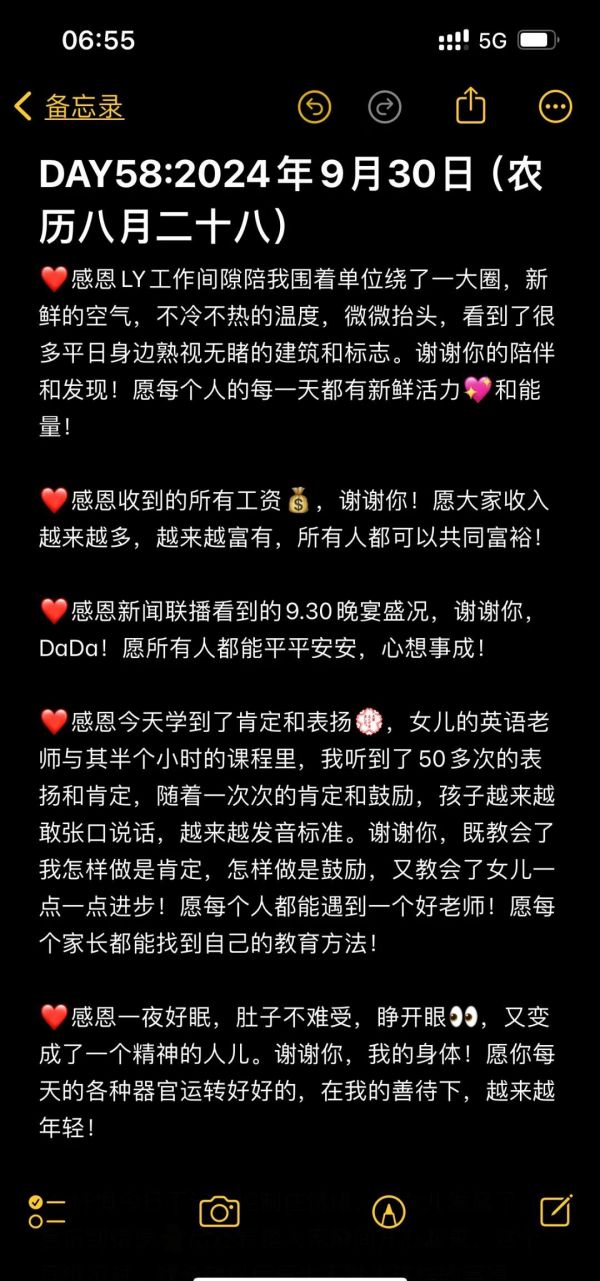
Task: Open the markup pen tool
Action: (388, 1211)
